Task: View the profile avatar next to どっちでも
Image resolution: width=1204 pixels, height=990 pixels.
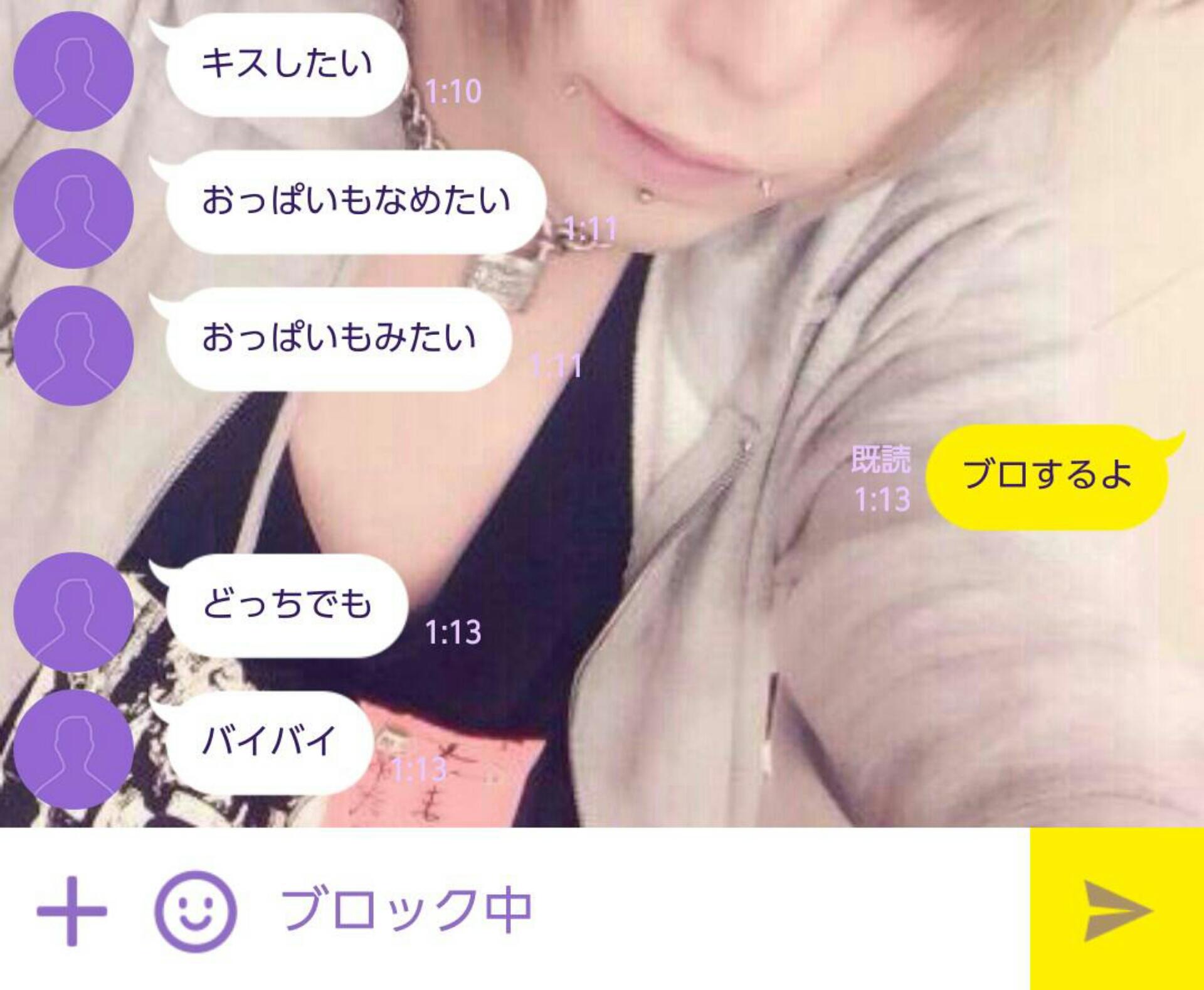Action: [73, 612]
